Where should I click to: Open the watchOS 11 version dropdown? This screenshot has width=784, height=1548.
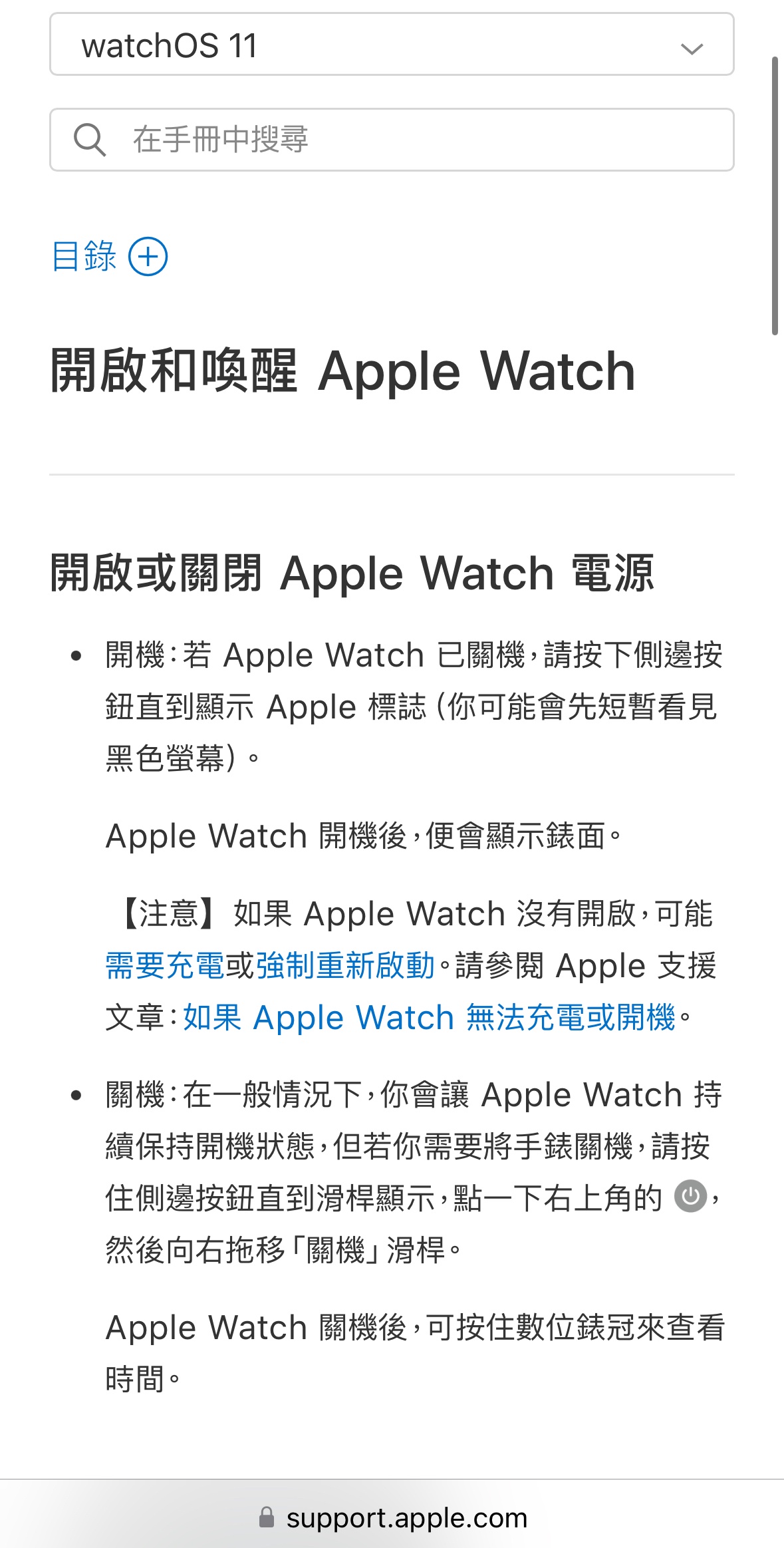[391, 45]
